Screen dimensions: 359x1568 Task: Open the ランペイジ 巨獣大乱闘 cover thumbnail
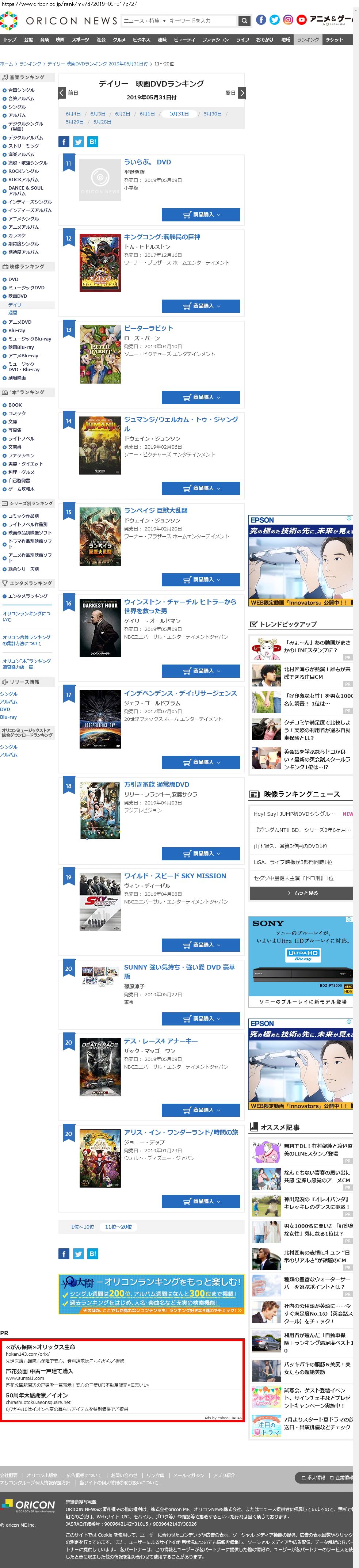[100, 536]
